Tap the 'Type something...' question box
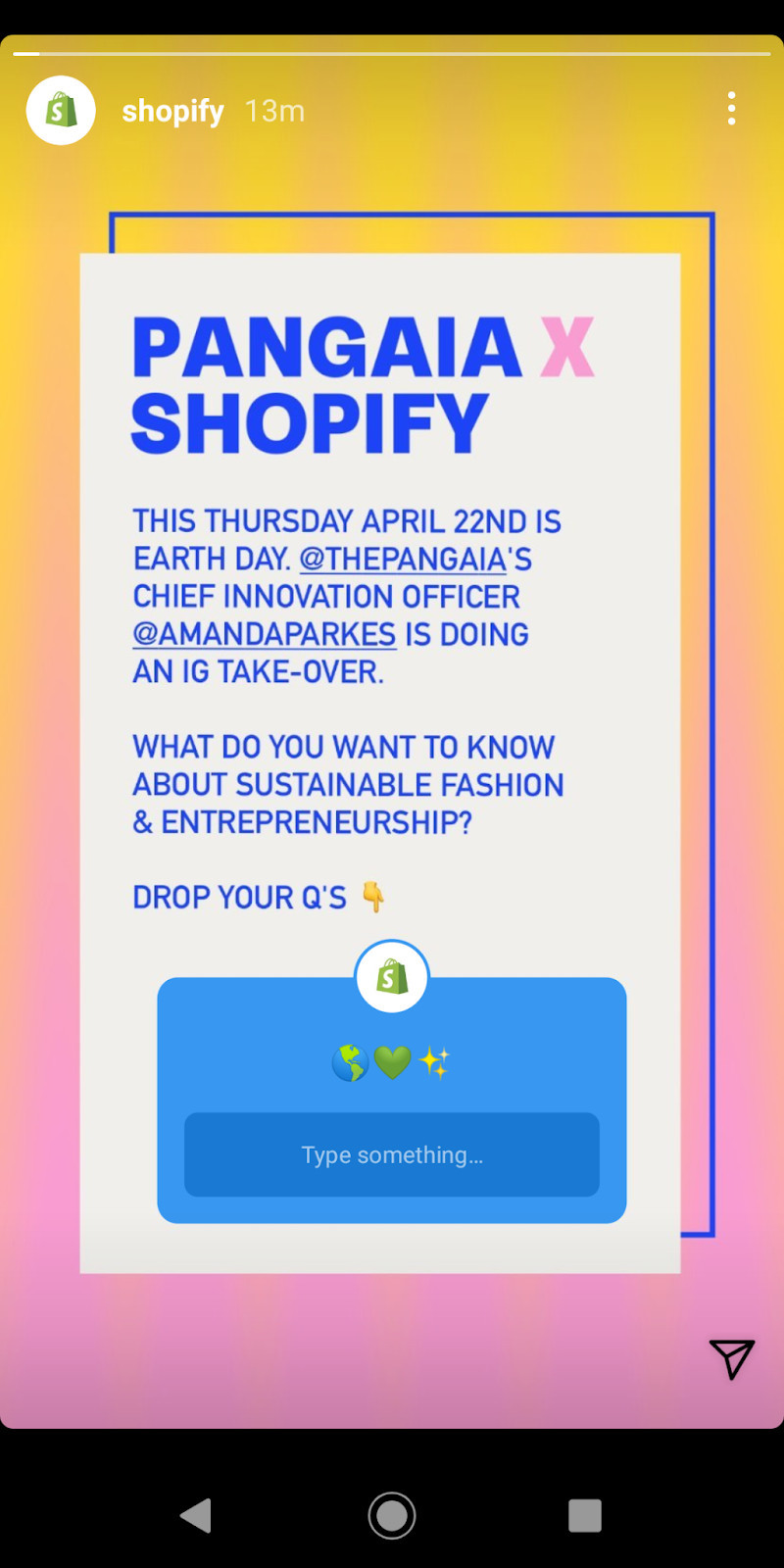 pos(392,1154)
